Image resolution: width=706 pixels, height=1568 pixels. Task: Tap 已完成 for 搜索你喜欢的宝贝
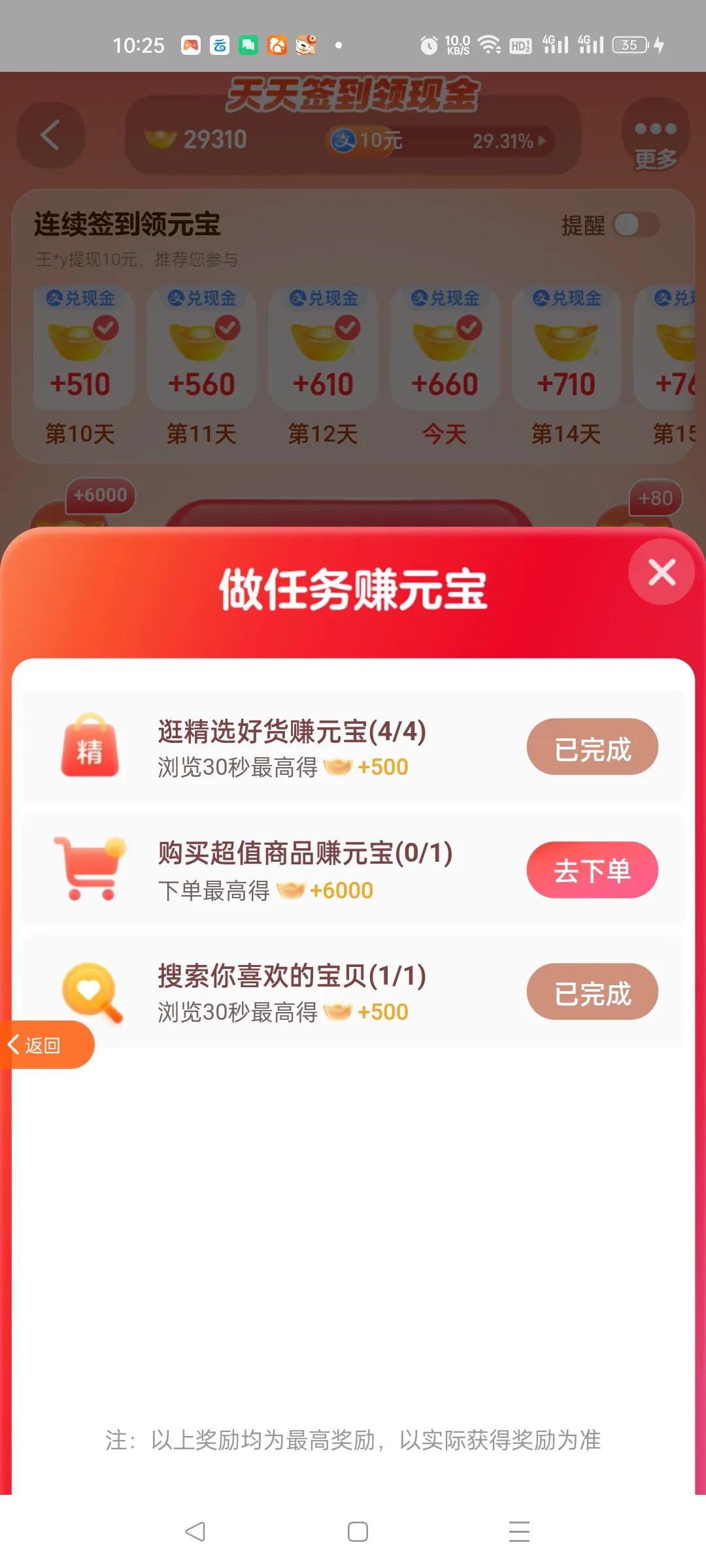pyautogui.click(x=592, y=992)
